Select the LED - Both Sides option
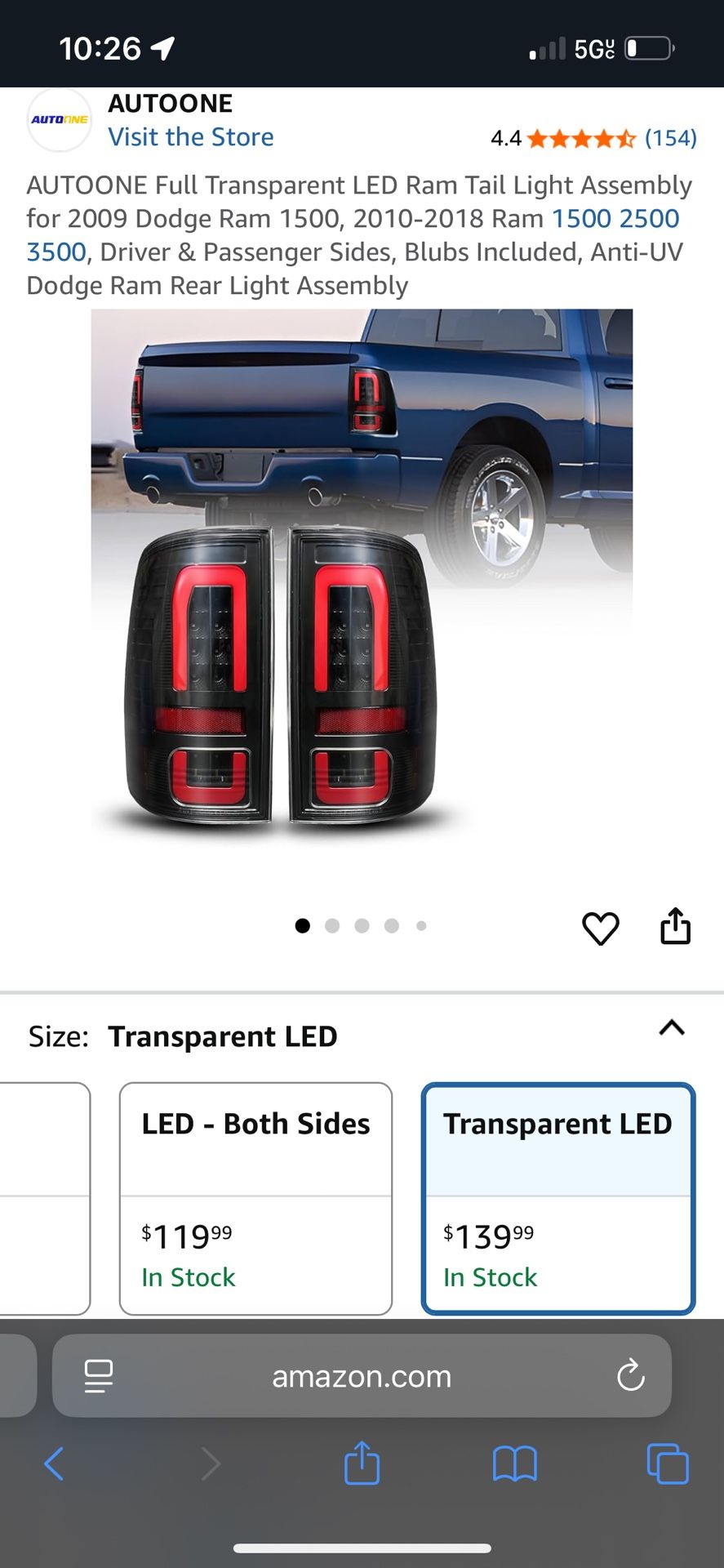 [255, 1199]
